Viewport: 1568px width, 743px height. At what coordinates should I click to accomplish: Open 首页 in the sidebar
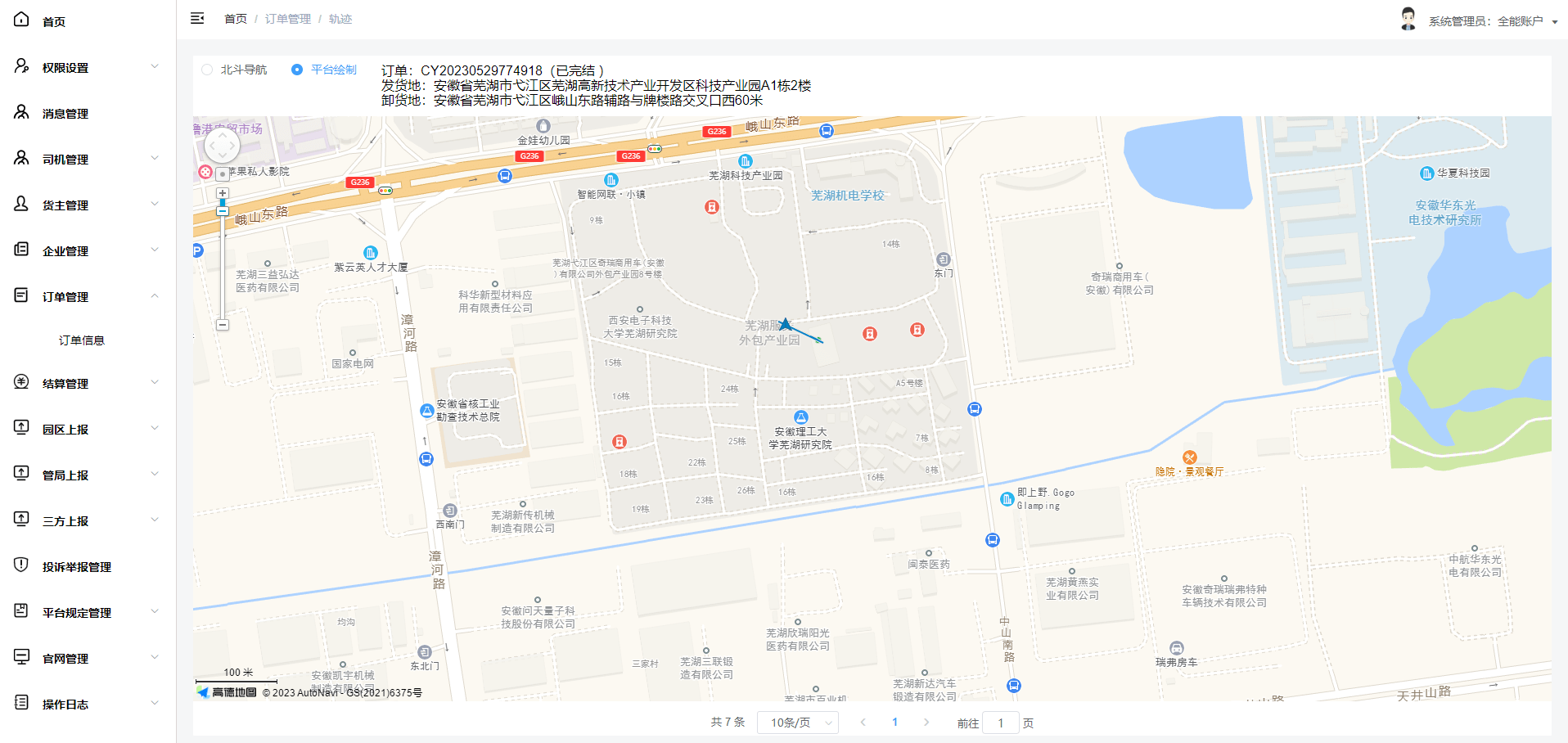54,21
